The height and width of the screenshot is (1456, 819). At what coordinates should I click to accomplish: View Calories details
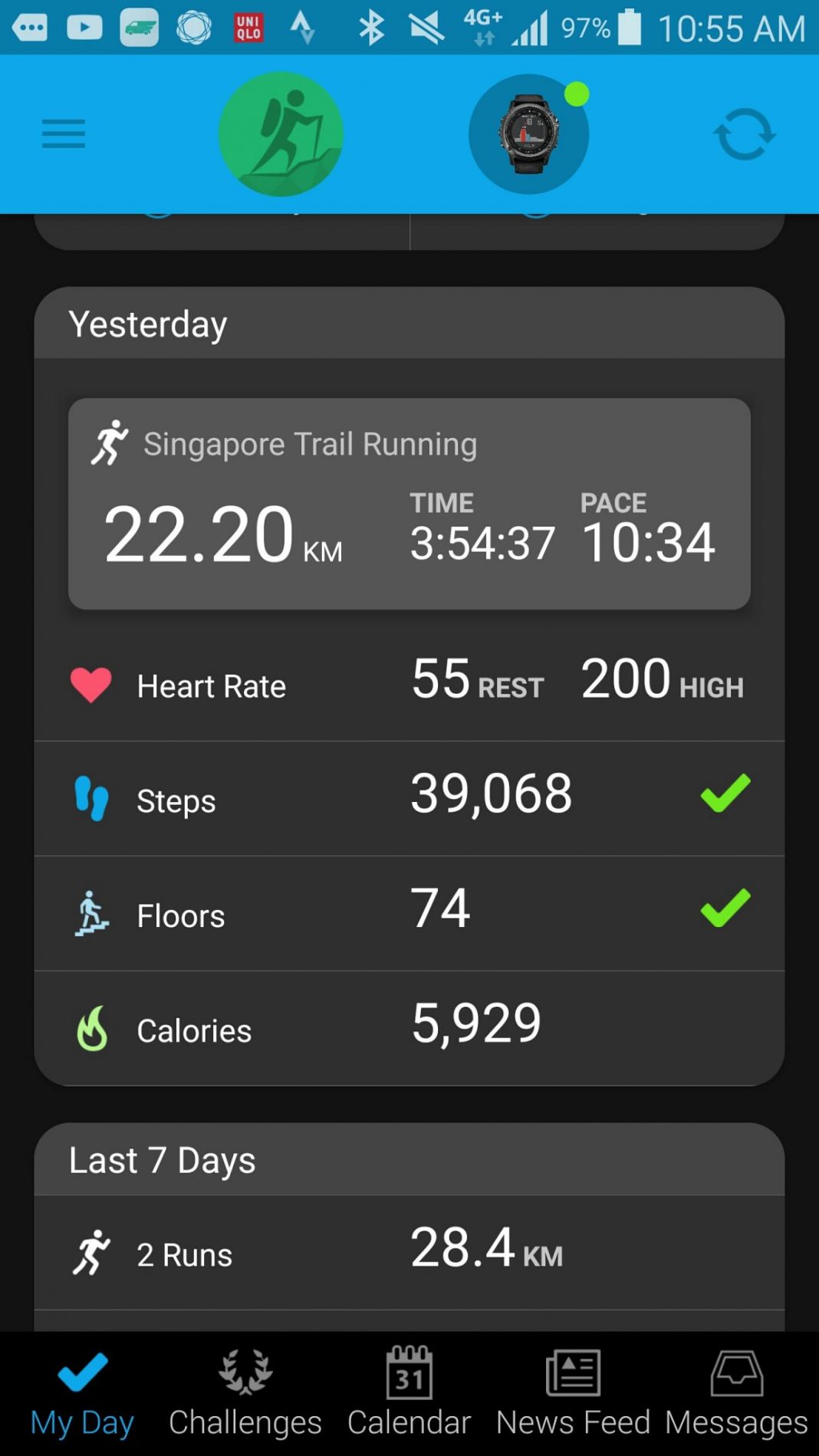tap(409, 1028)
